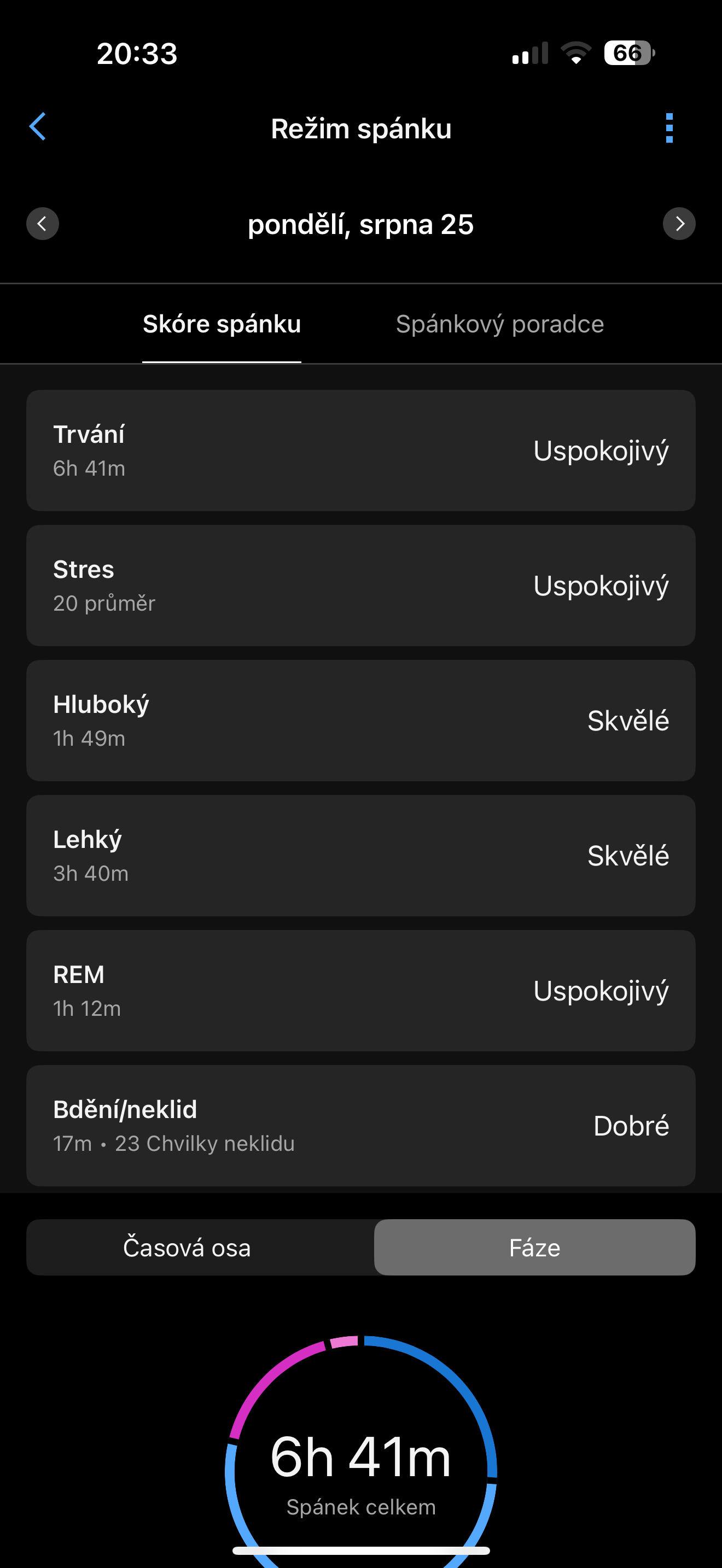This screenshot has width=722, height=1568.
Task: Open the Trvání sleep duration card
Action: 360,450
